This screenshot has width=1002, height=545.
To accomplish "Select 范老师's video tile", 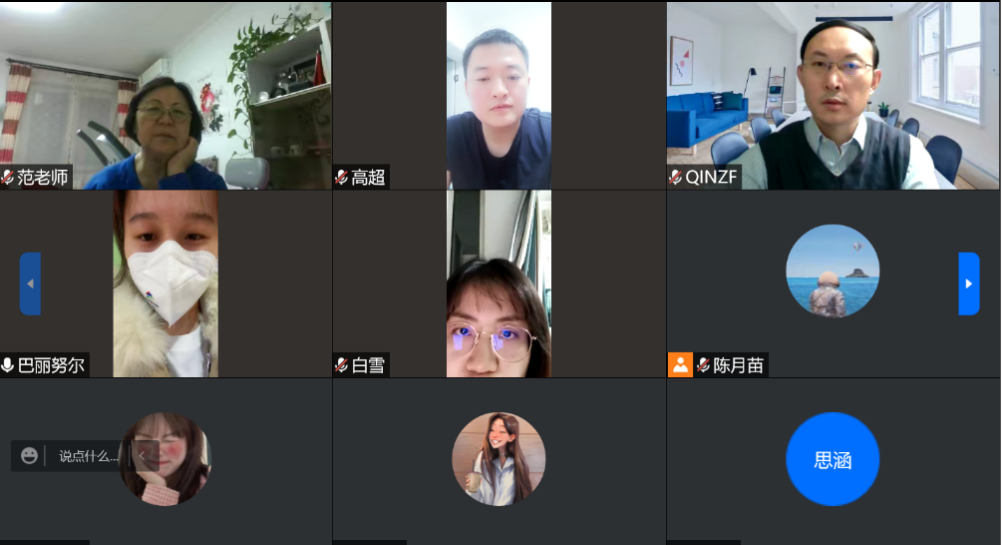I will pyautogui.click(x=165, y=95).
